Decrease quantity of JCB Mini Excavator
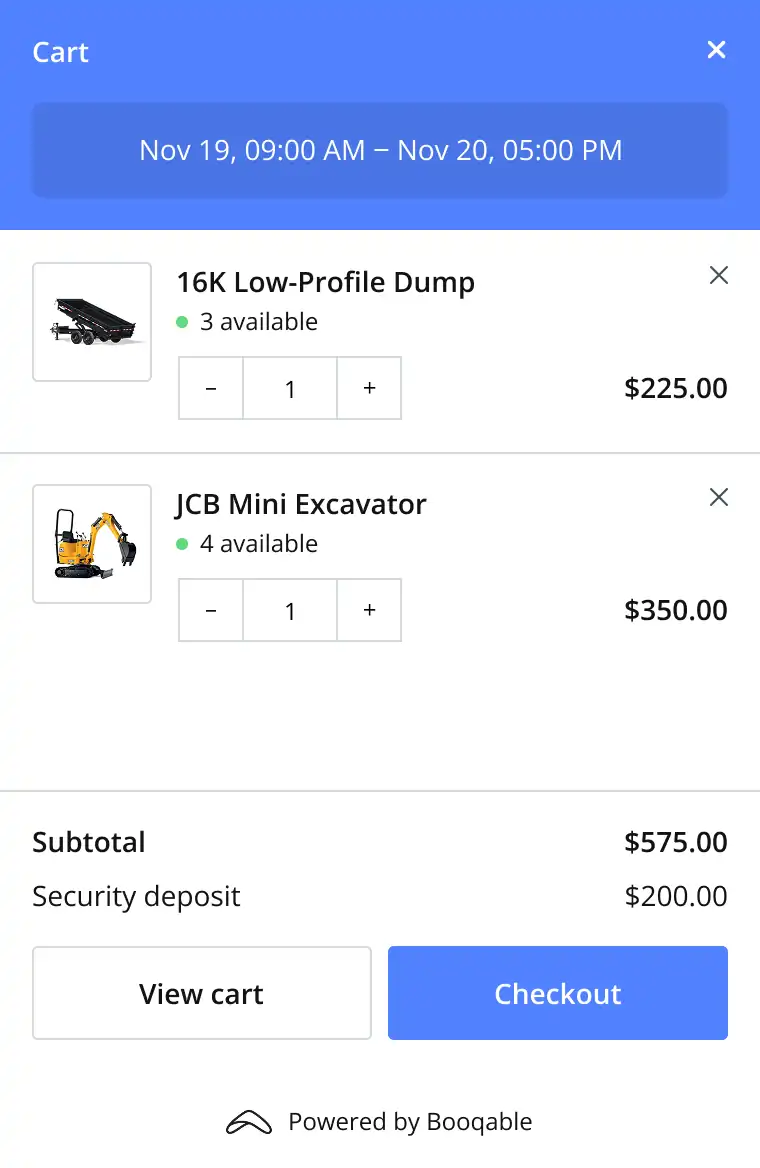The image size is (760, 1168). pos(210,610)
